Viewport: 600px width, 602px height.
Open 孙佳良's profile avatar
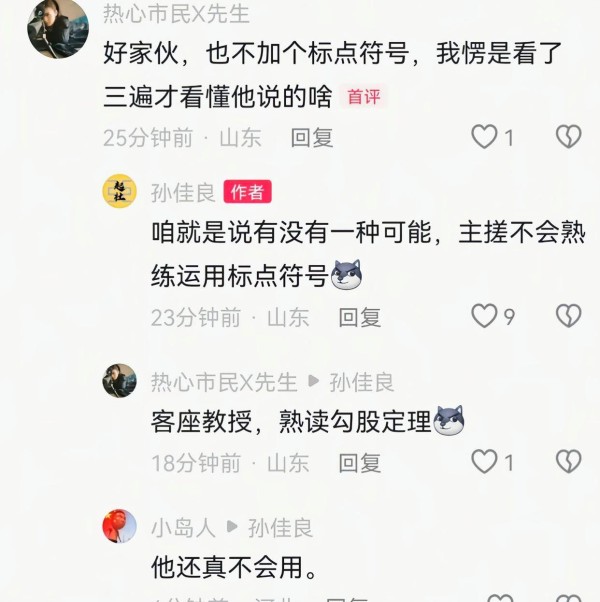[x=120, y=191]
